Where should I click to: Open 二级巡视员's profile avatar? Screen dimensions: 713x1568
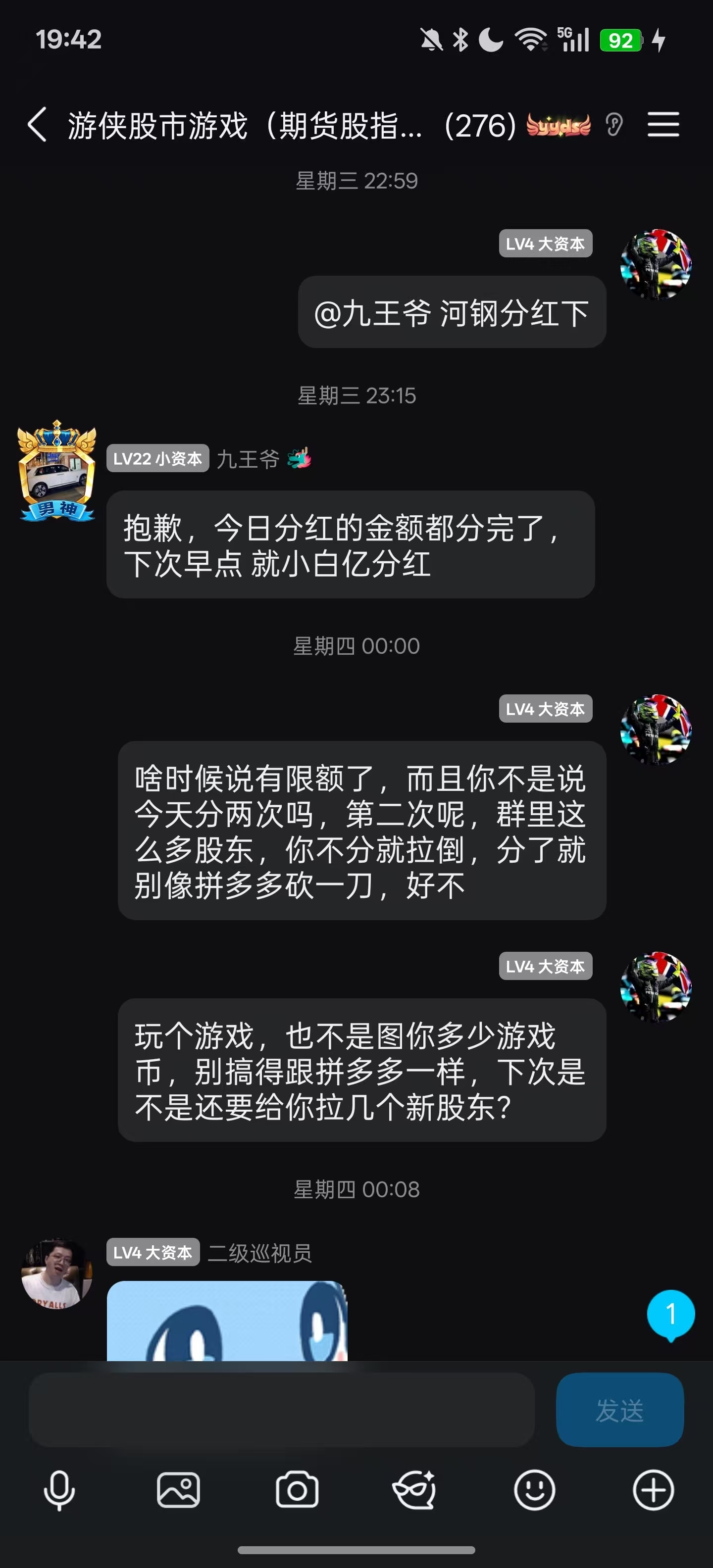pos(56,1274)
